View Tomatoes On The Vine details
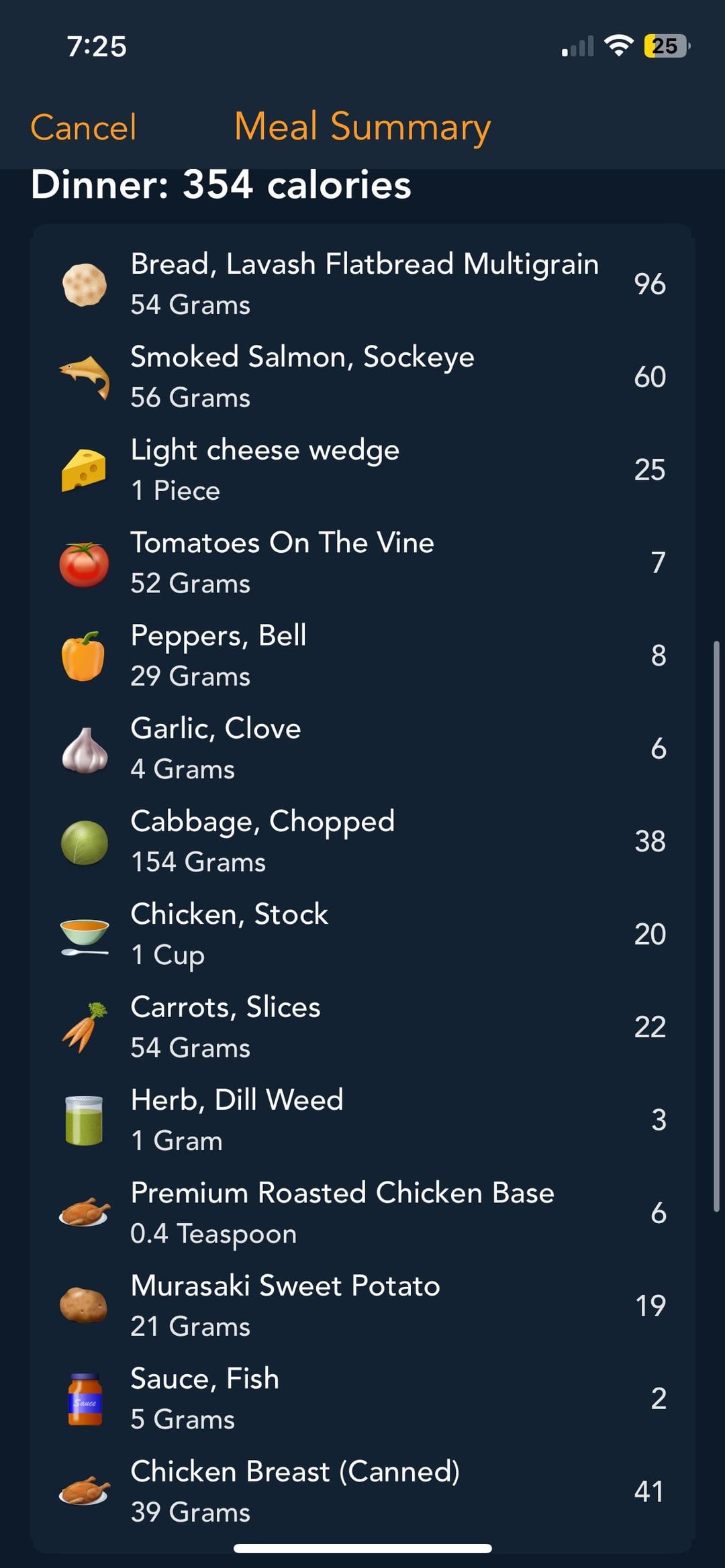This screenshot has width=725, height=1568. pos(362,562)
